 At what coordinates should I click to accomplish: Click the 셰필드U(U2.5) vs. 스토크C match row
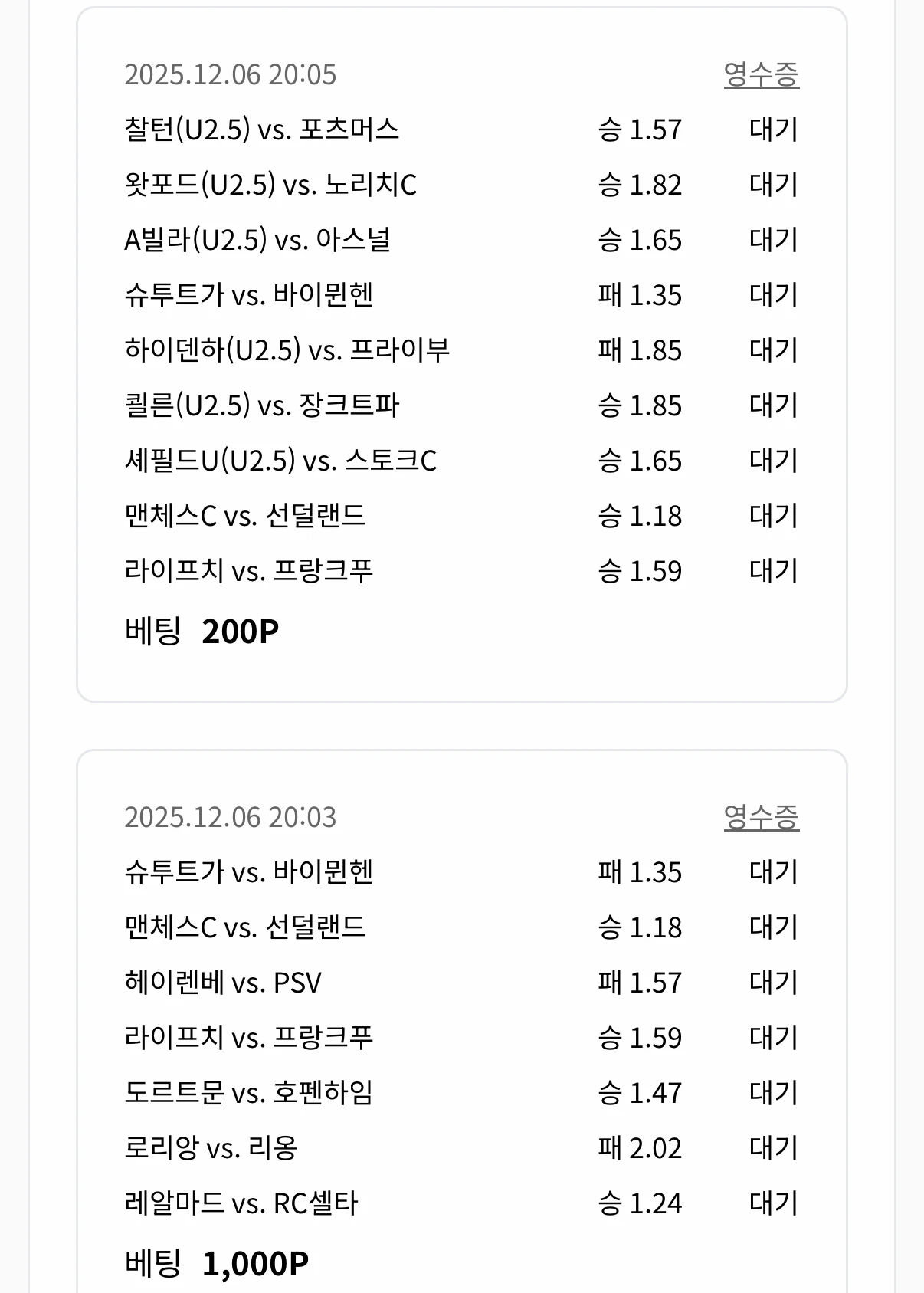point(283,460)
